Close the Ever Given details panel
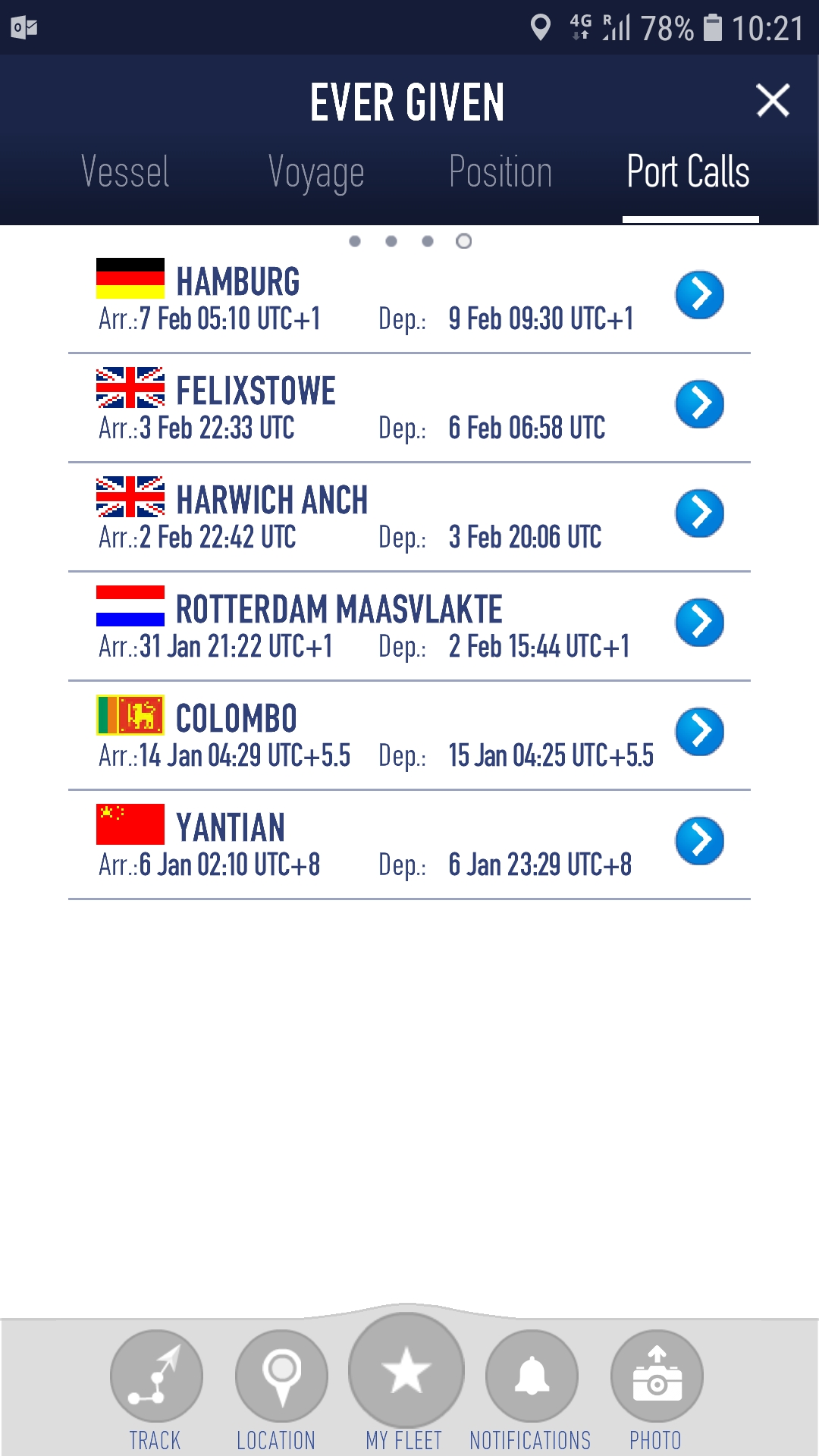 point(773,101)
